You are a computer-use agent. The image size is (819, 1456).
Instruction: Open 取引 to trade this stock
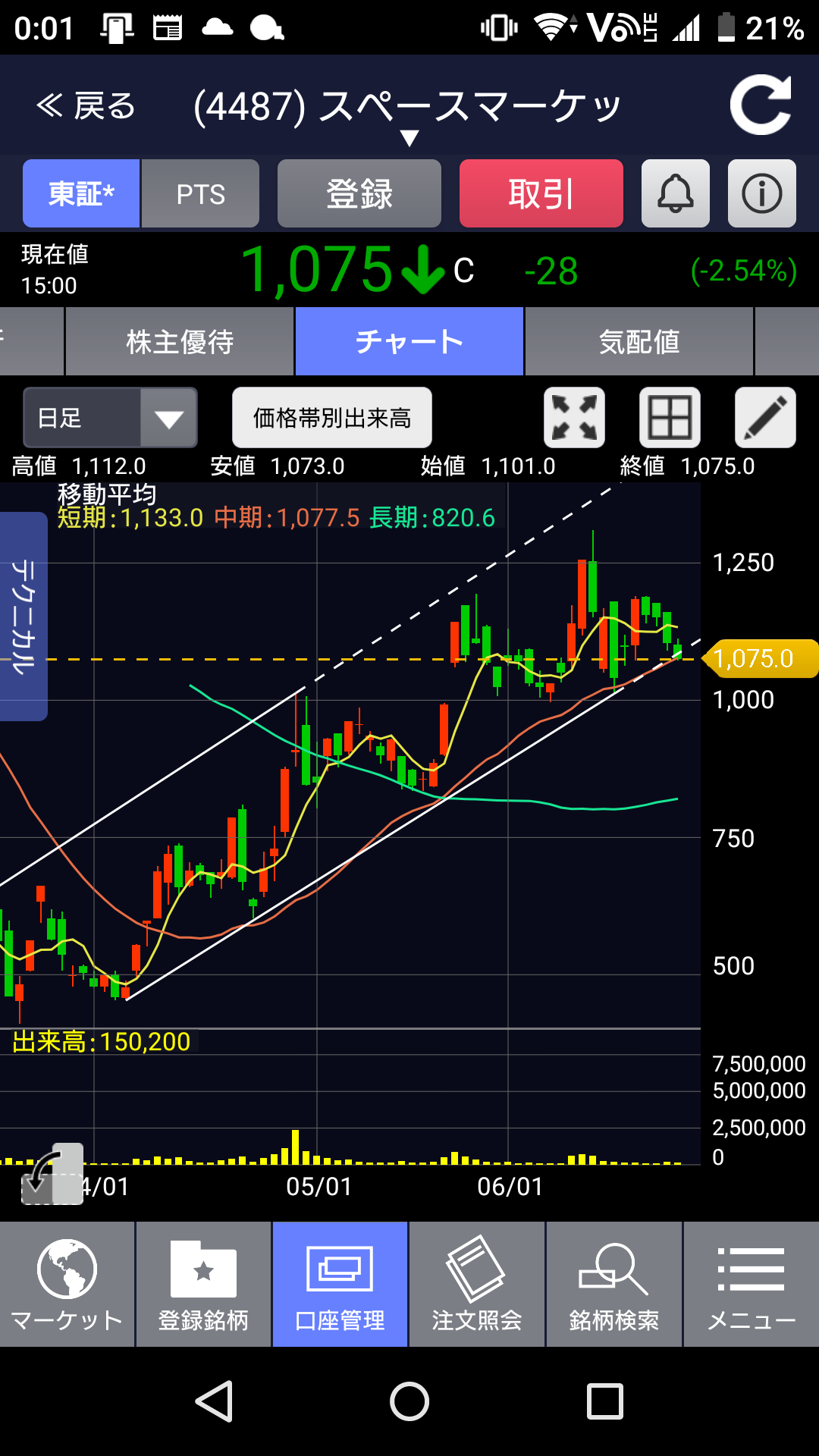pos(541,194)
